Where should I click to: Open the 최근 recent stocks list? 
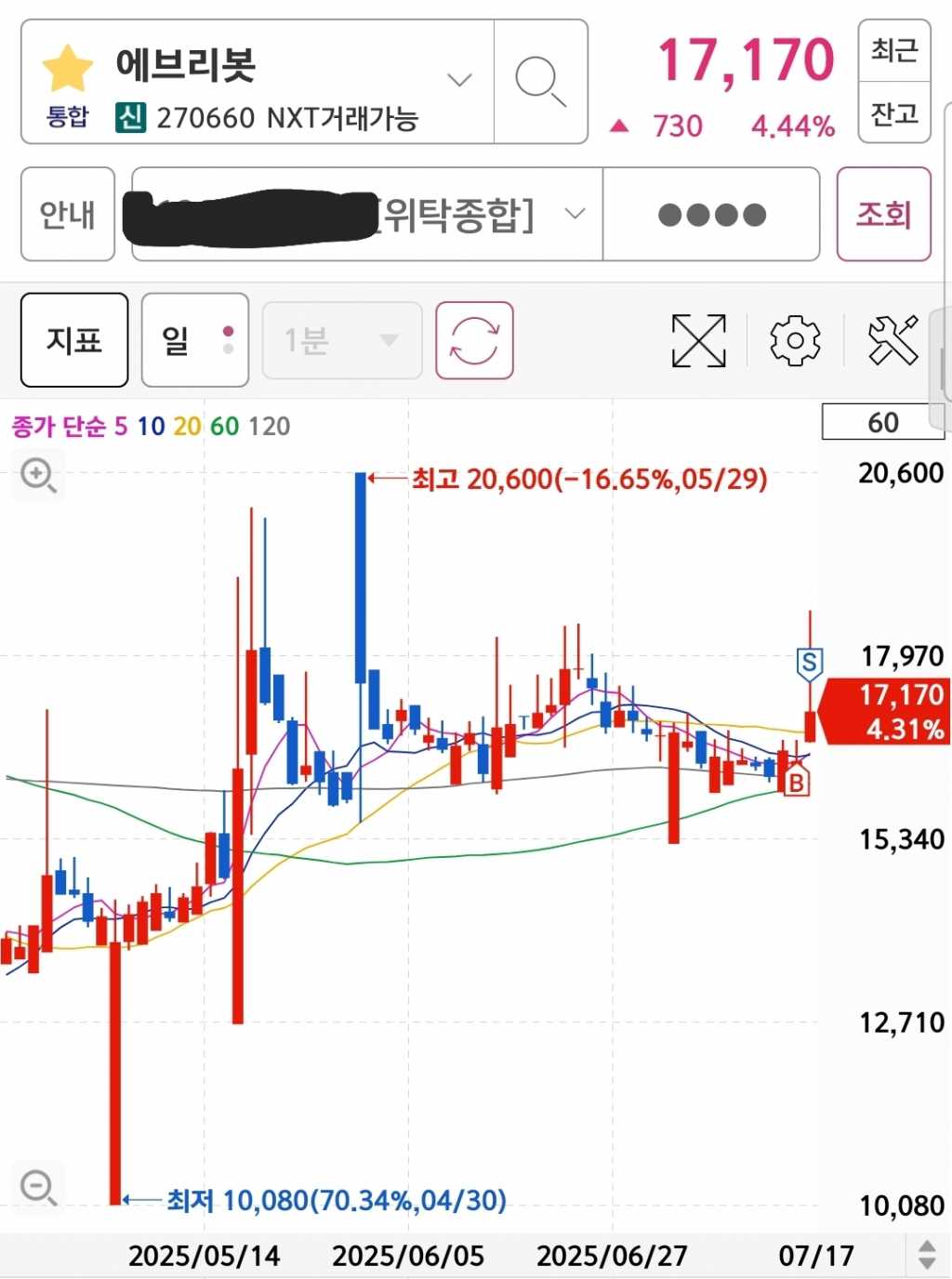point(893,50)
